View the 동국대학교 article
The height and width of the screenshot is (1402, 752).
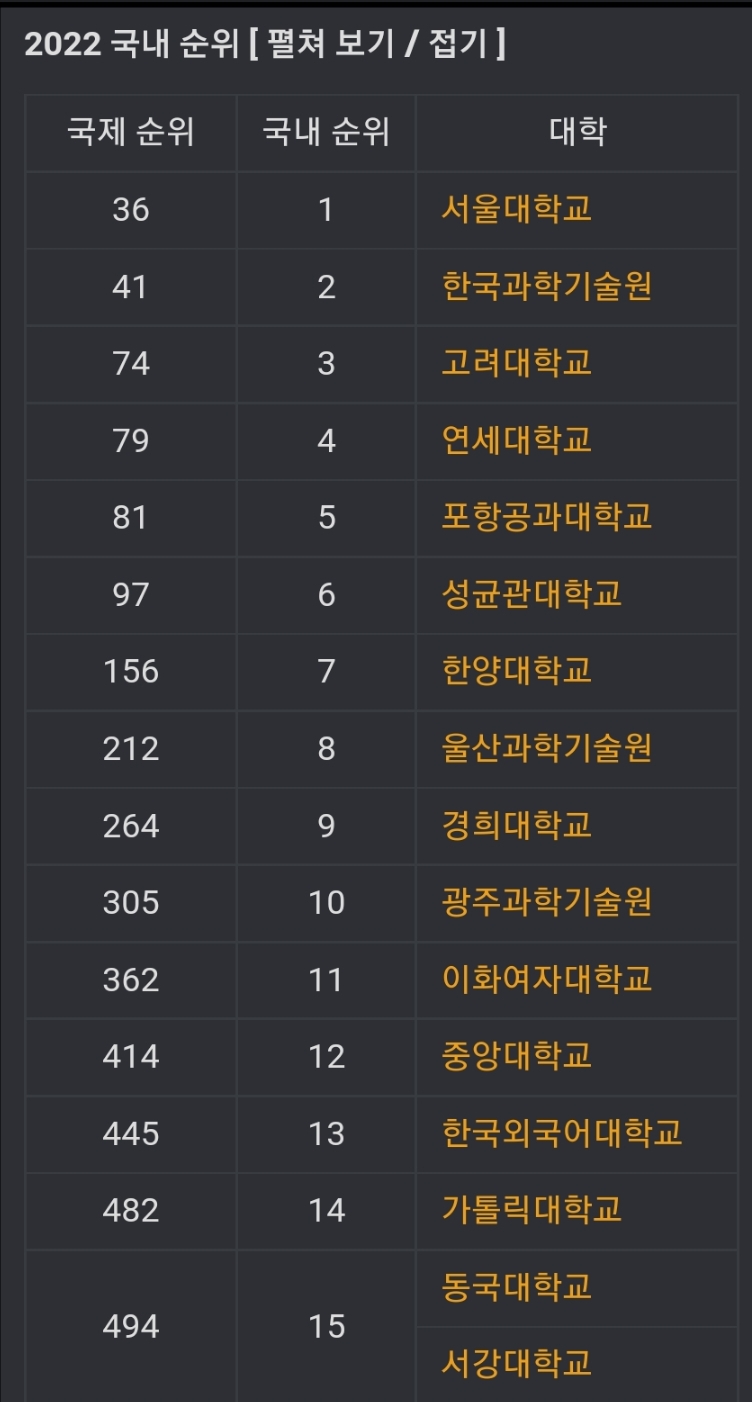[516, 1287]
